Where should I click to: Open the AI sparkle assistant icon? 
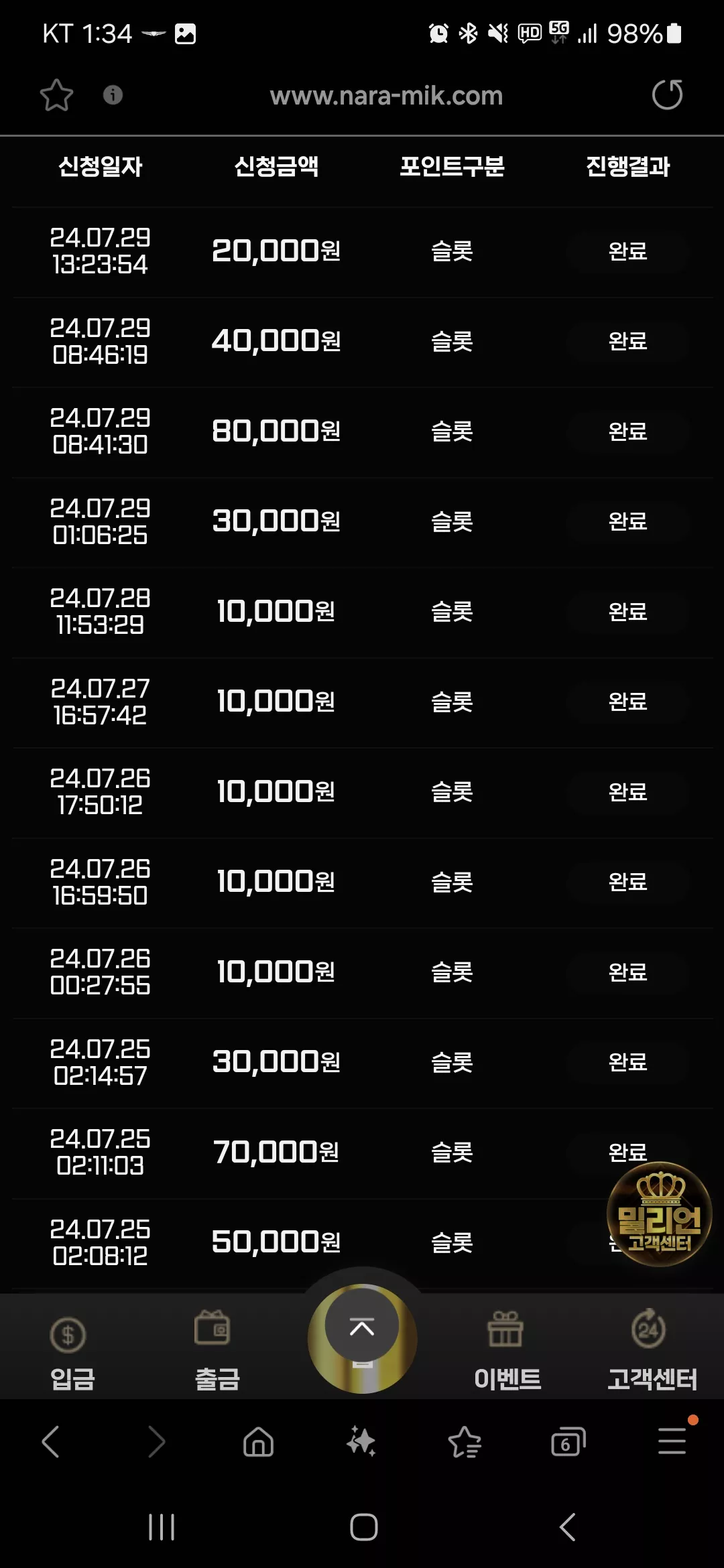click(361, 1441)
